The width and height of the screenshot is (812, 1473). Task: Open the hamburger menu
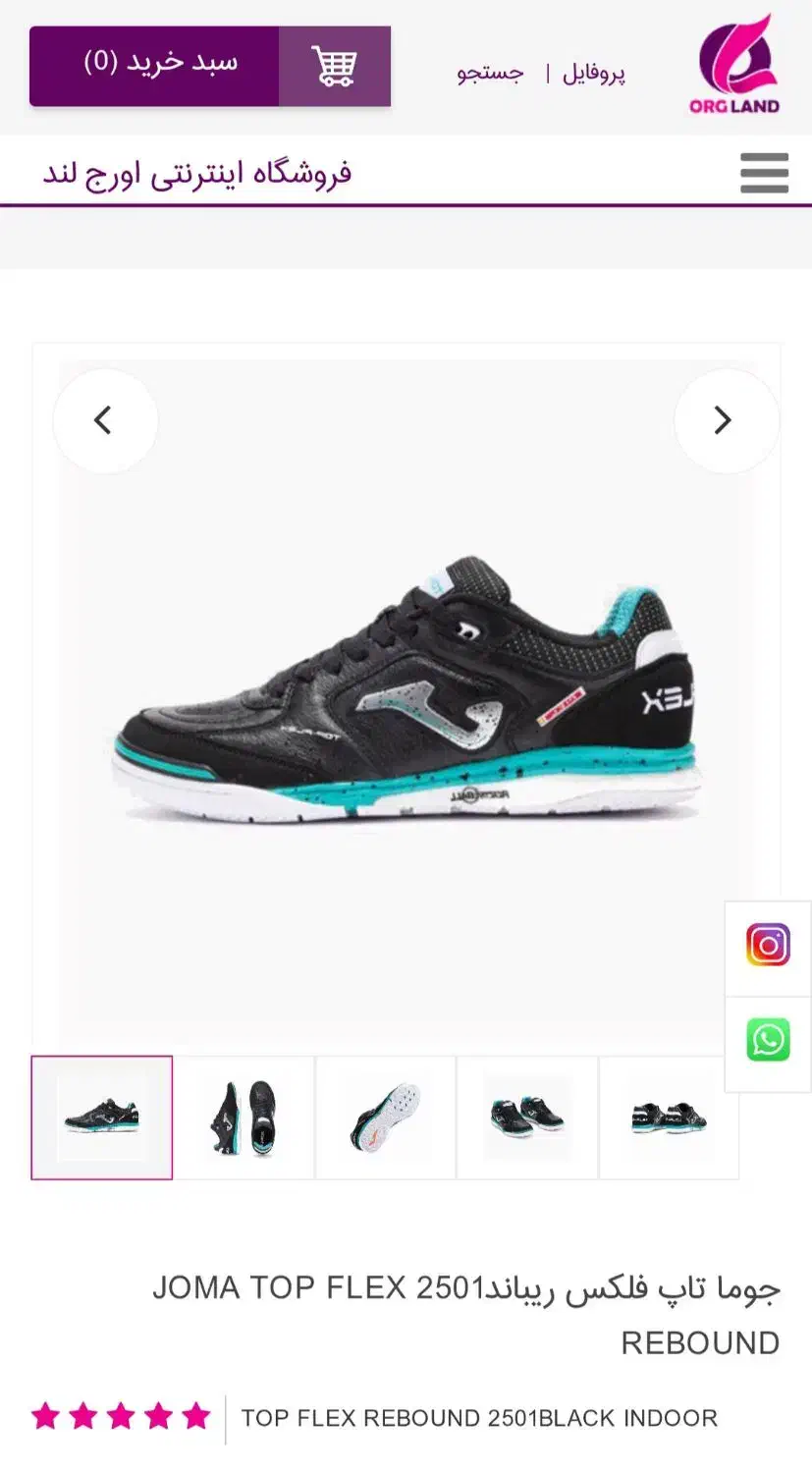click(764, 173)
